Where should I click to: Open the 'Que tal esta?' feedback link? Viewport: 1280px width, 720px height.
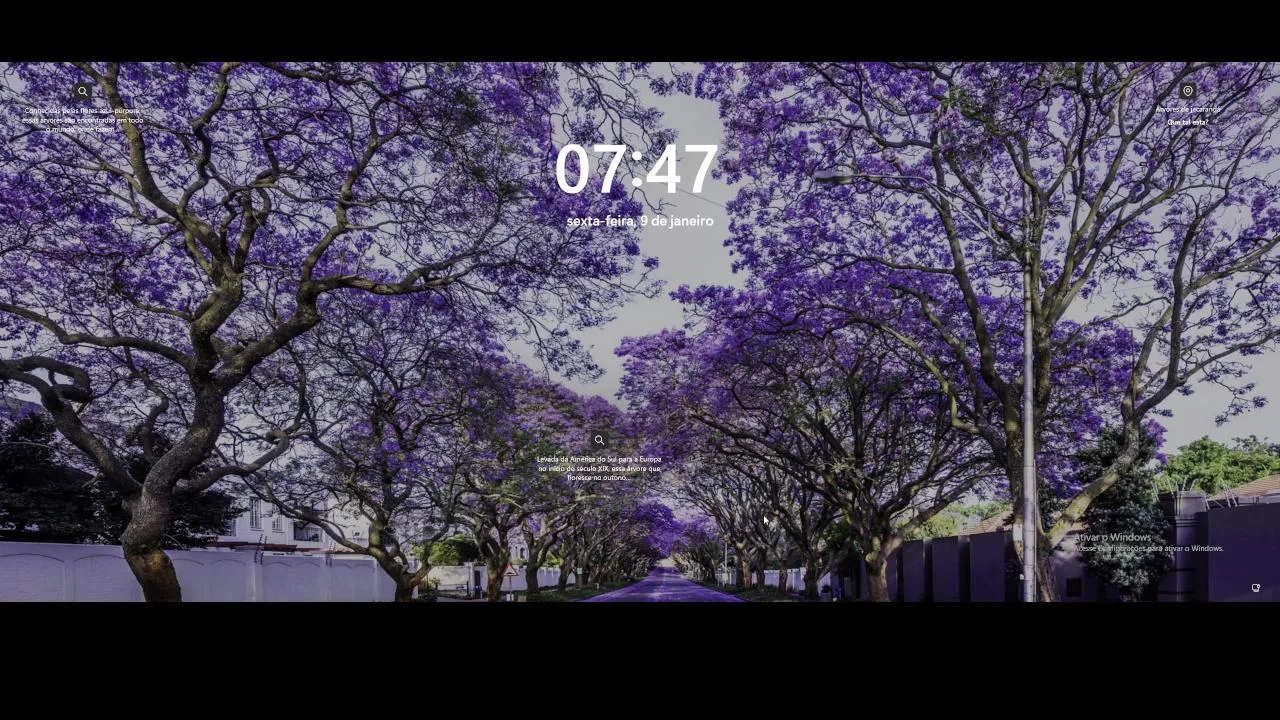click(1188, 122)
